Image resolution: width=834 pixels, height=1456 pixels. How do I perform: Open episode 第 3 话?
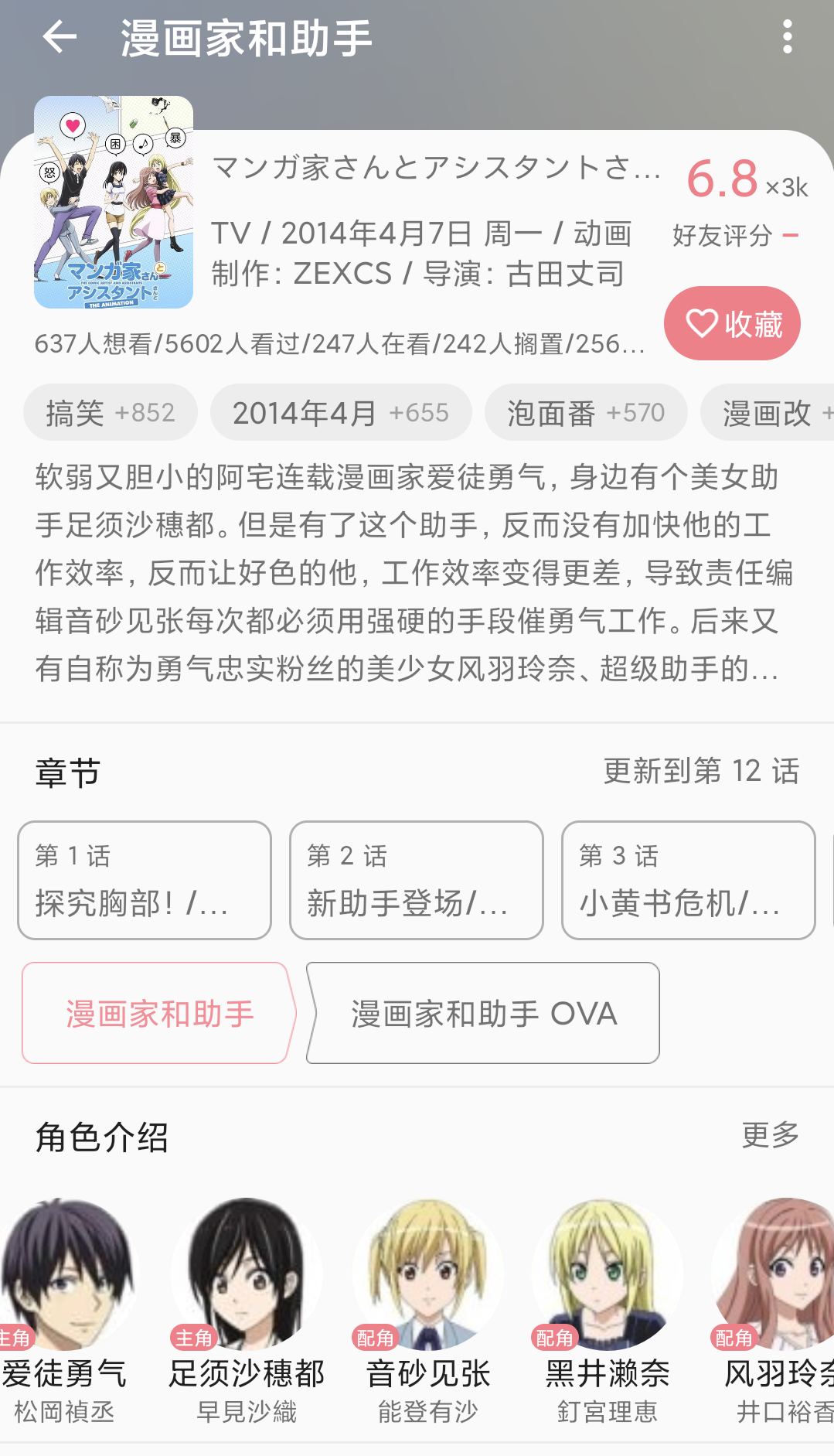[x=688, y=880]
